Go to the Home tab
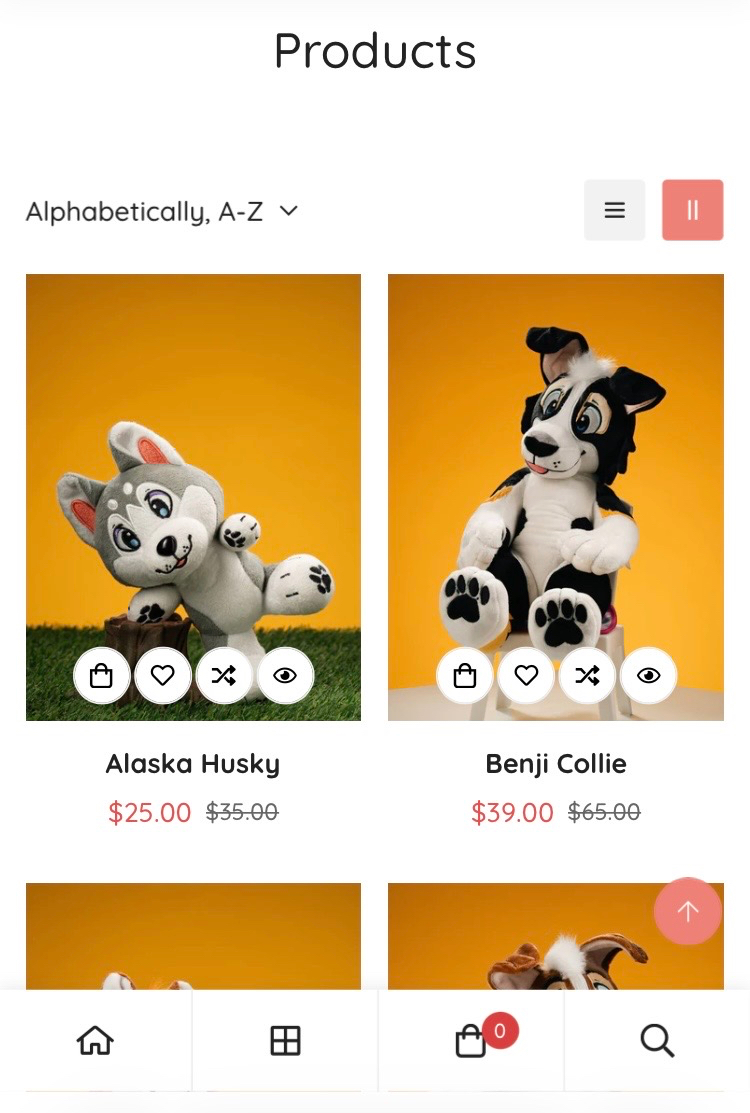The image size is (750, 1113). point(95,1041)
